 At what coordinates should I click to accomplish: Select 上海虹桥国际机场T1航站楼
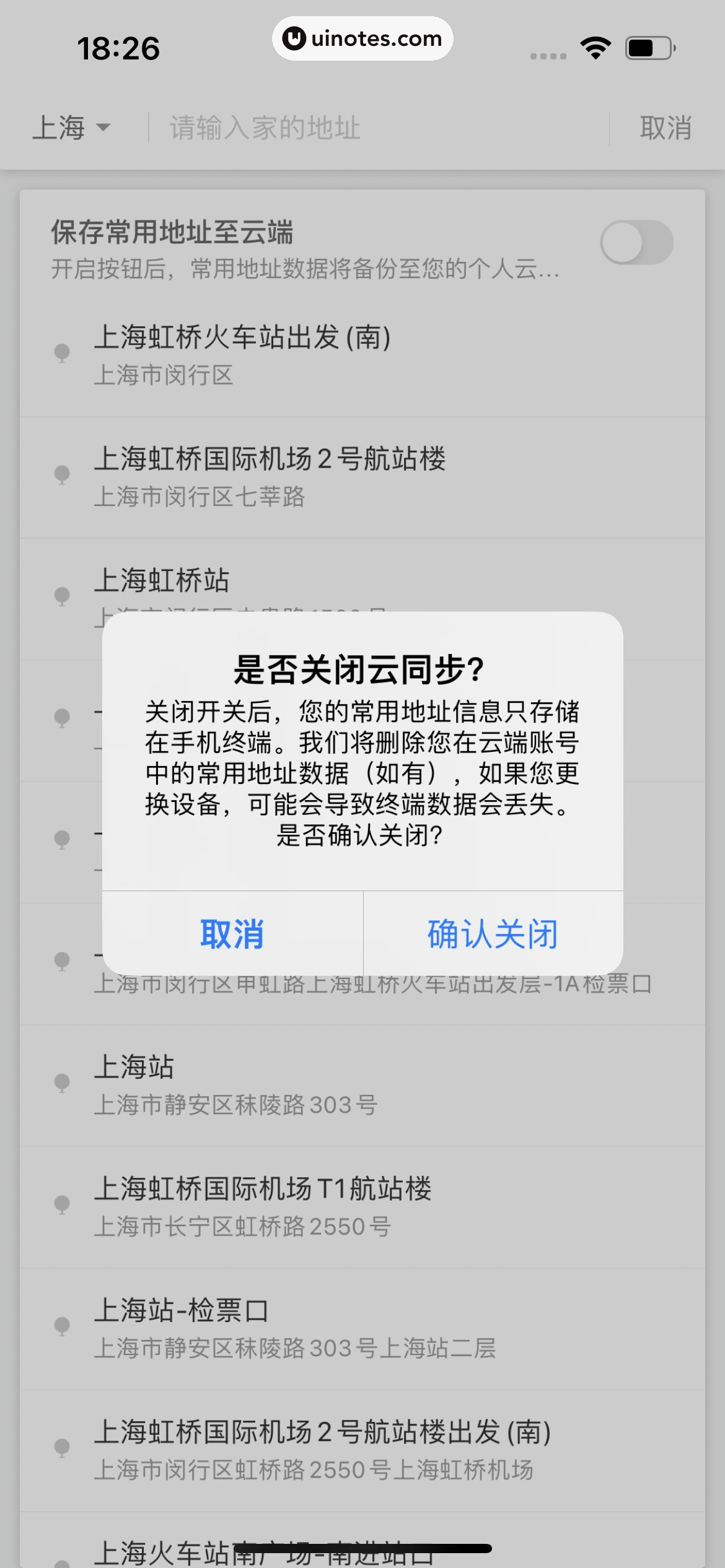(362, 1205)
